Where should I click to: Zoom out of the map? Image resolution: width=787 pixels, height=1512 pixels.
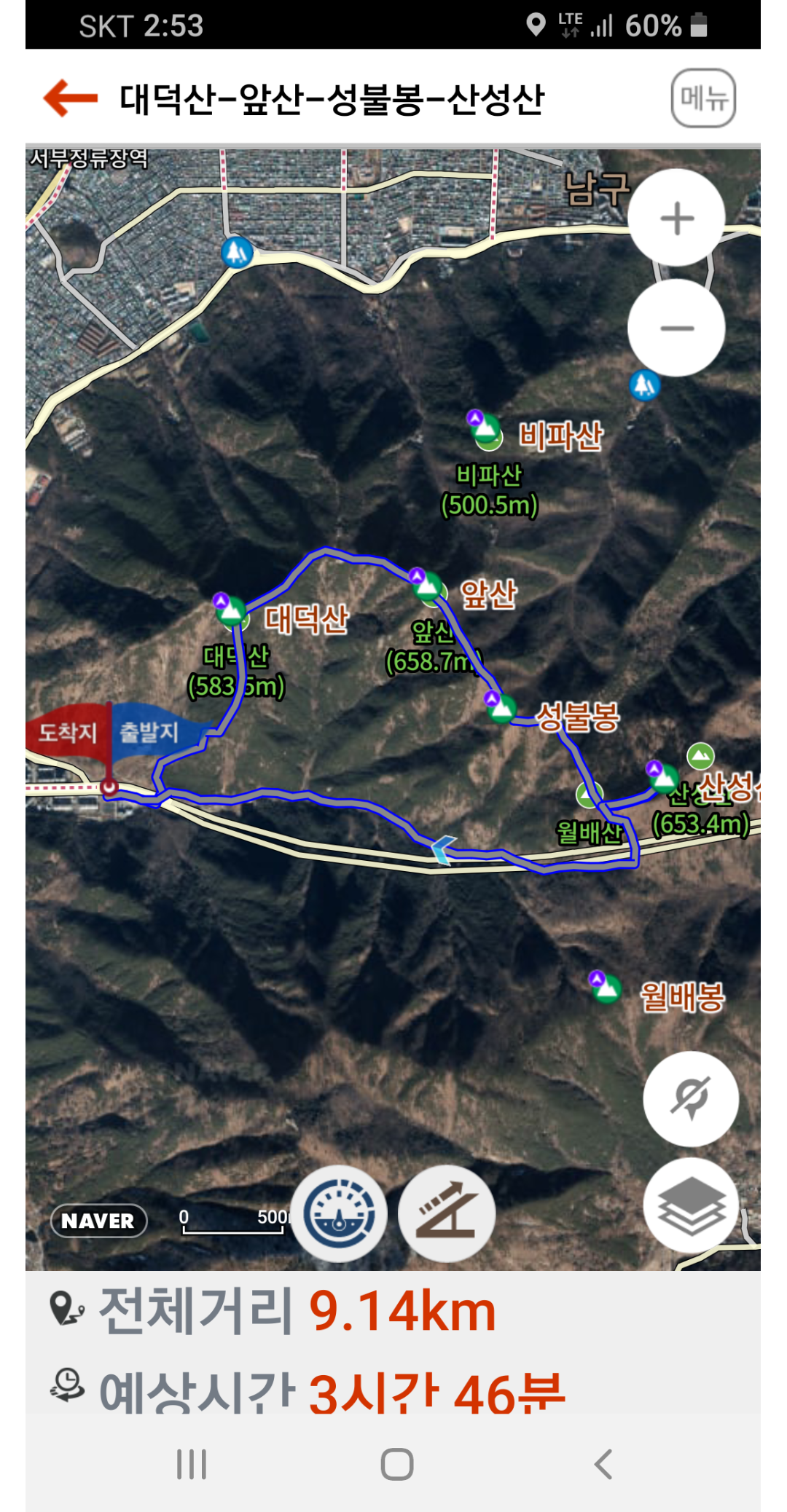(x=677, y=328)
